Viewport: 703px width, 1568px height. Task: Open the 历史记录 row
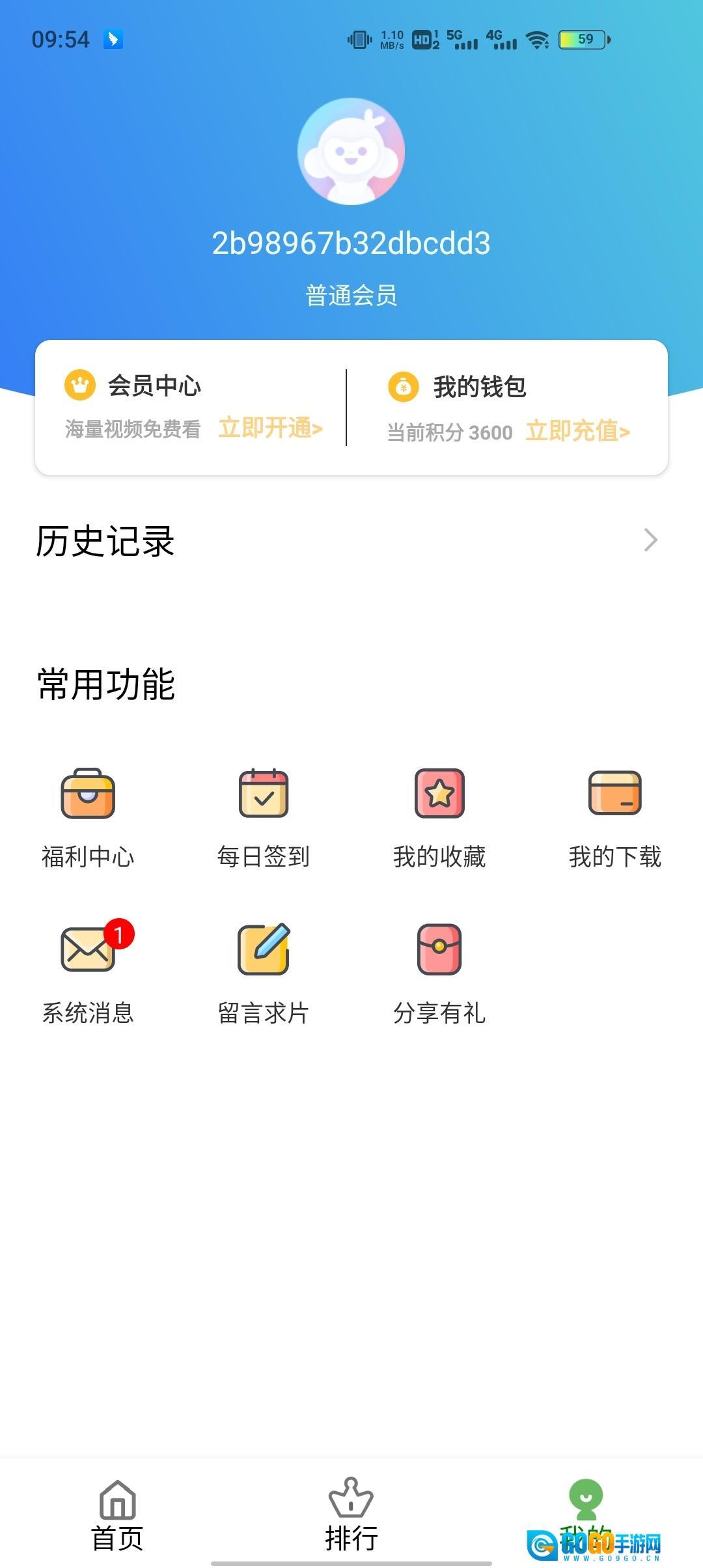pyautogui.click(x=351, y=540)
